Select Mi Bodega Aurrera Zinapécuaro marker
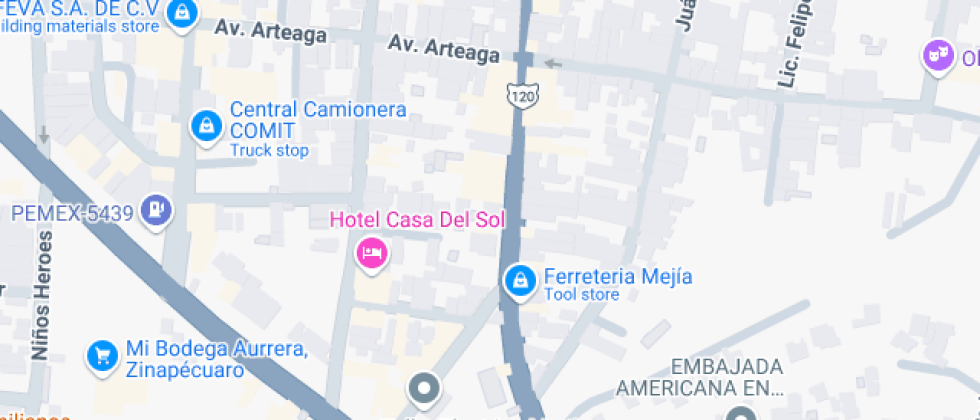This screenshot has height=420, width=980. 101,355
